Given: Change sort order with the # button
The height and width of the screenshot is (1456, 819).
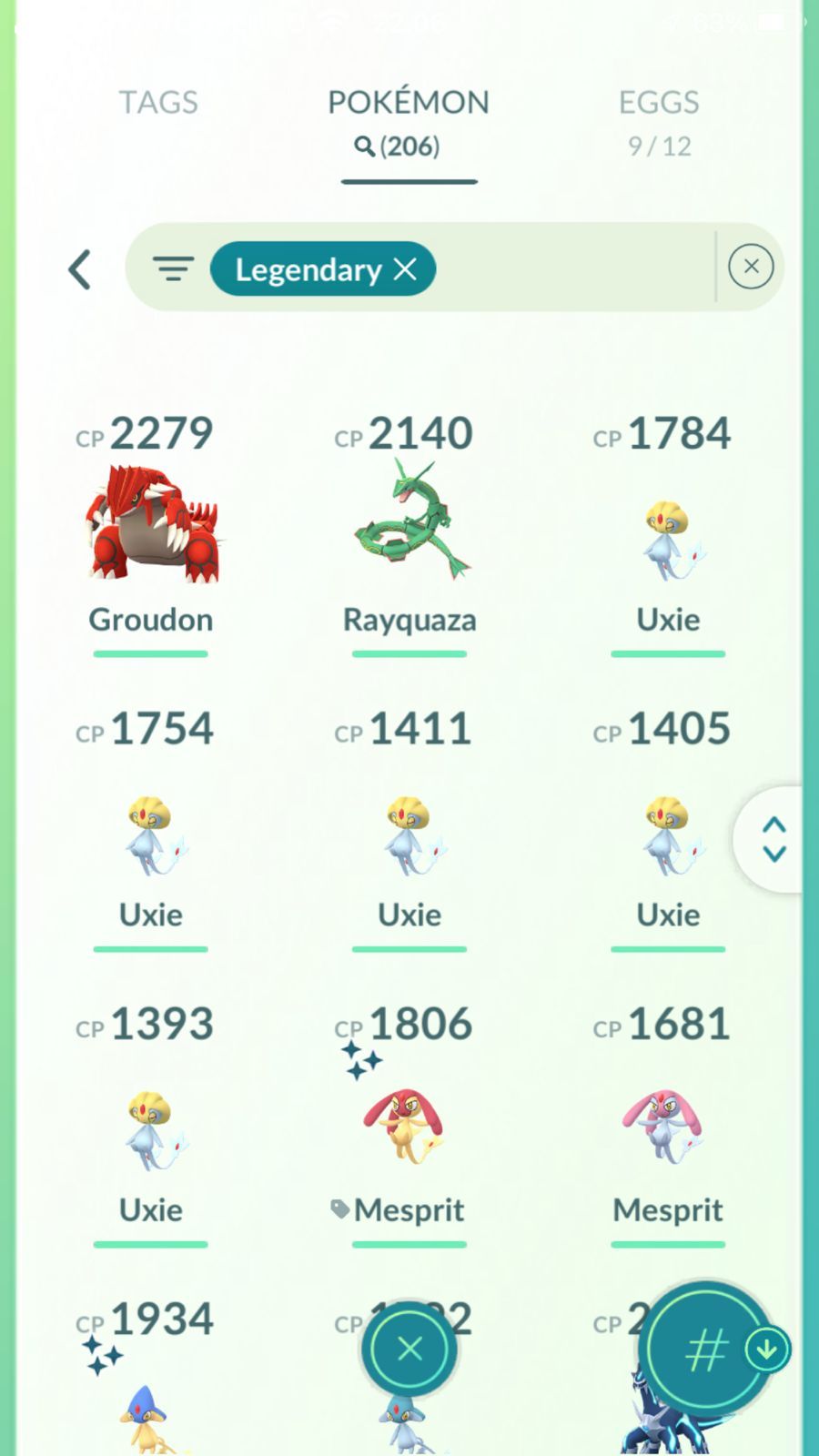Looking at the screenshot, I should (x=706, y=1350).
